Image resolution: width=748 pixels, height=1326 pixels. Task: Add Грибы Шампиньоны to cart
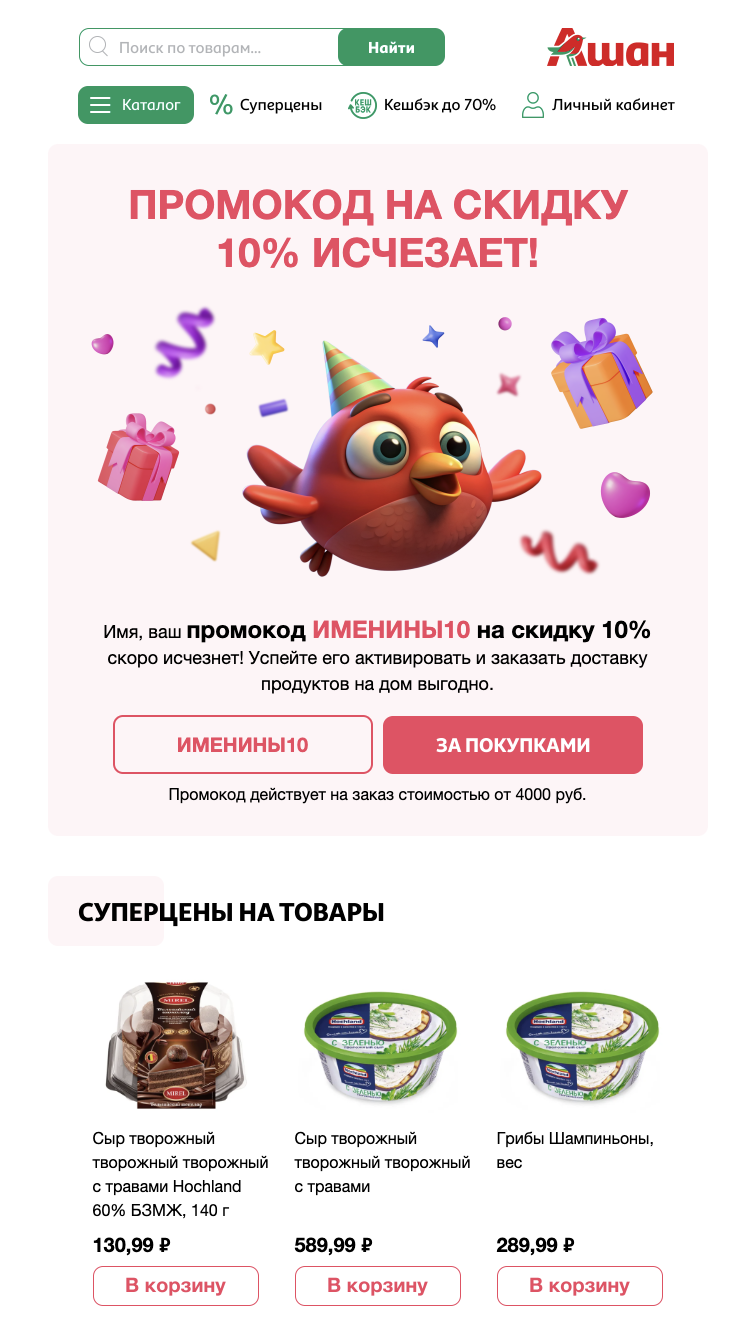coord(580,1285)
